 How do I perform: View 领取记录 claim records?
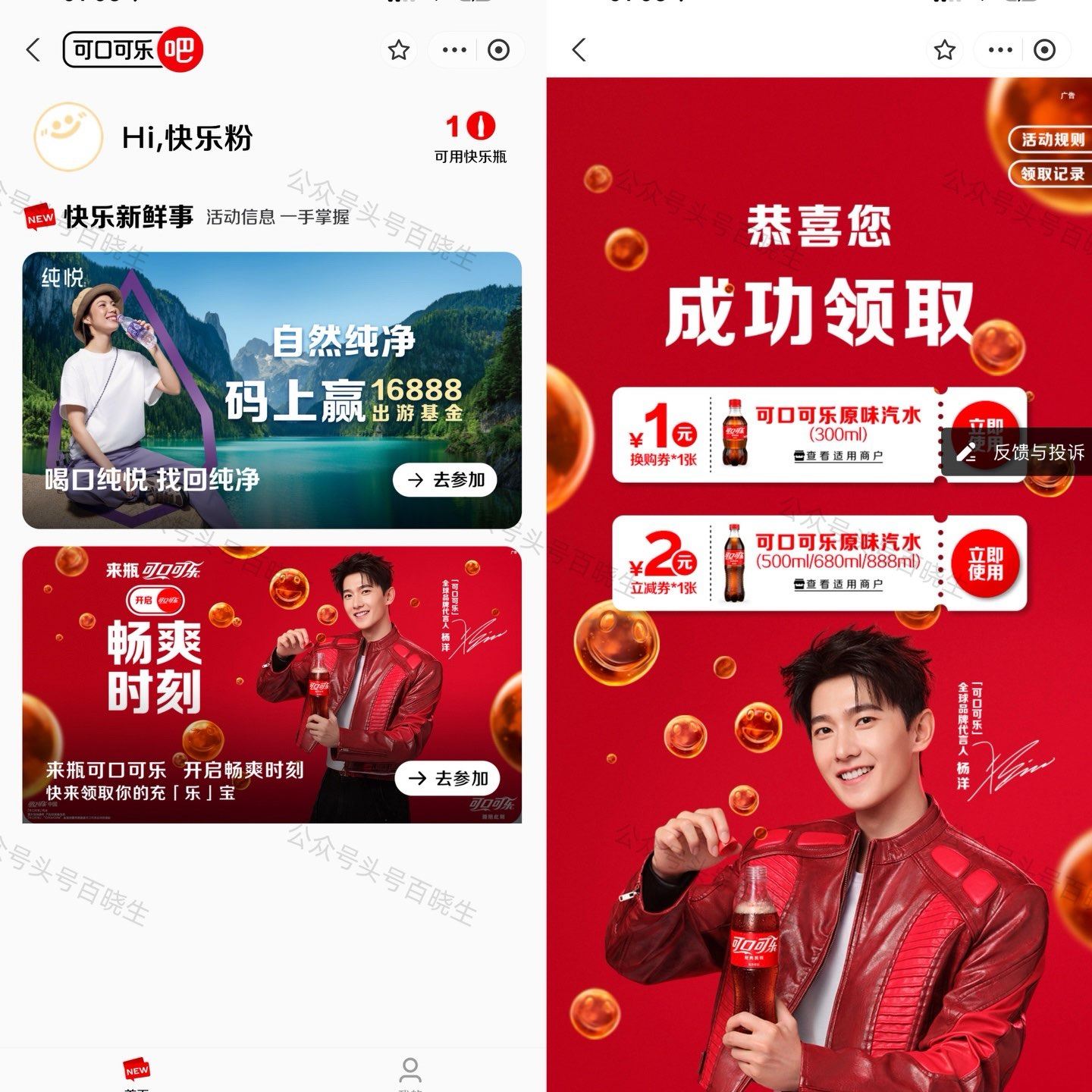(x=1050, y=174)
